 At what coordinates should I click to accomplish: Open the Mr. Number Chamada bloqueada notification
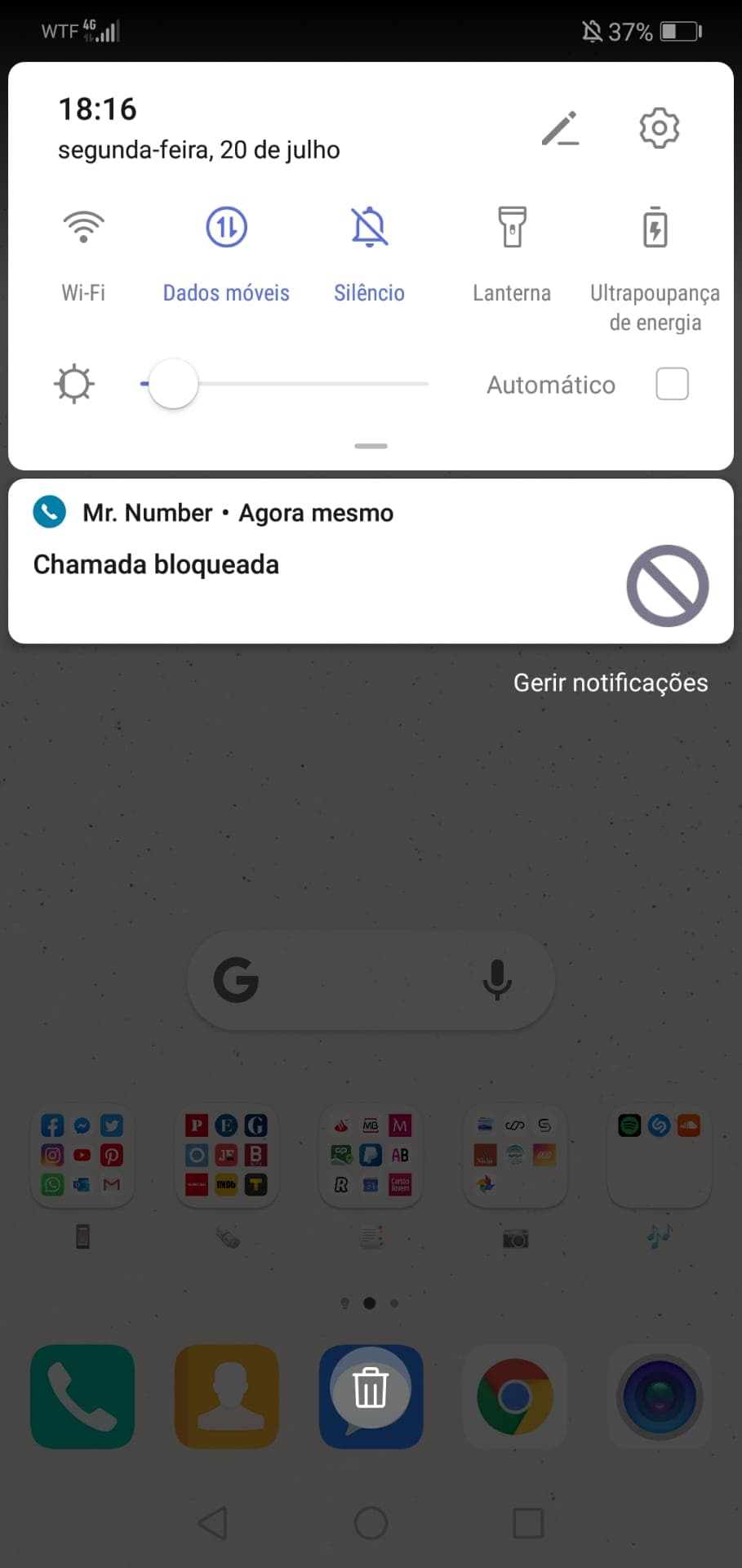(x=327, y=562)
